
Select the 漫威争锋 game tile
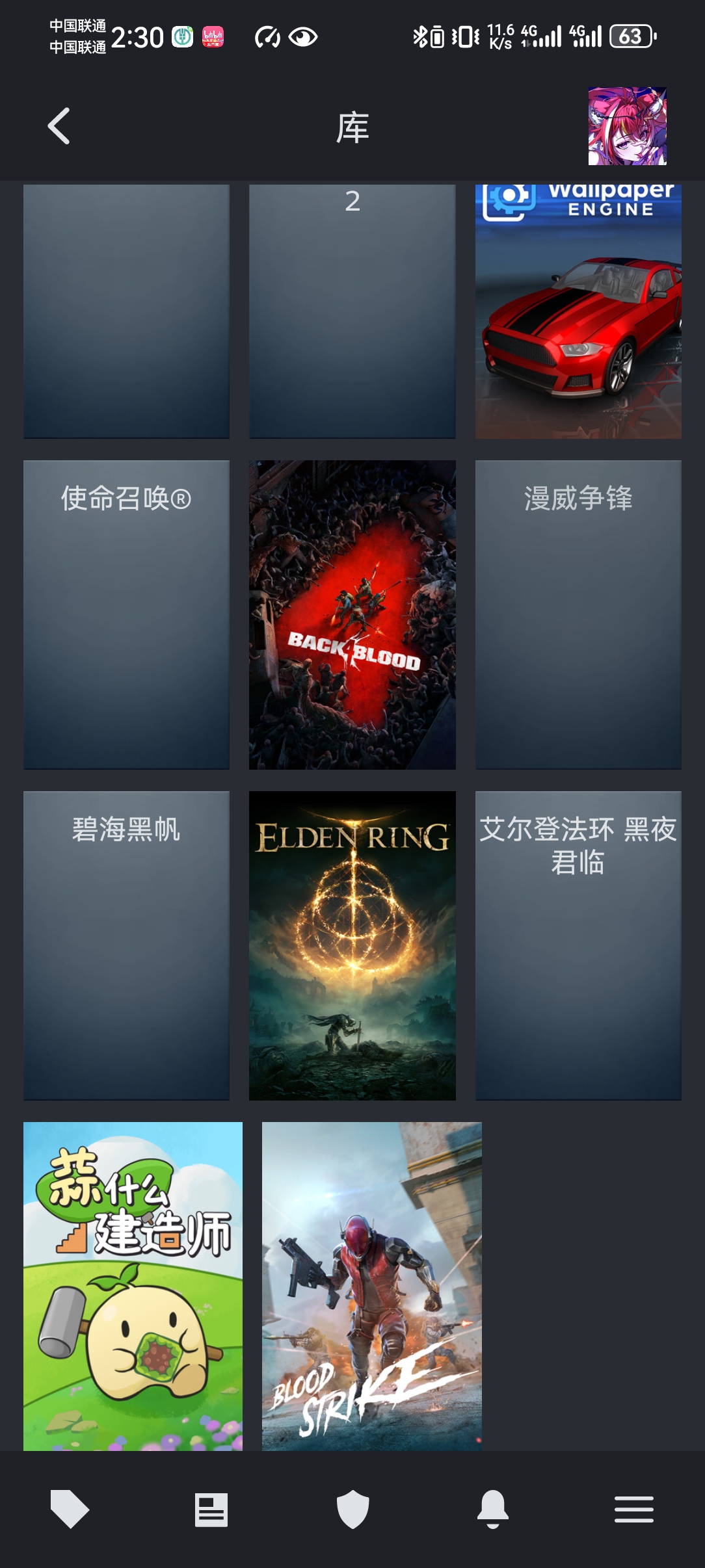tap(578, 614)
